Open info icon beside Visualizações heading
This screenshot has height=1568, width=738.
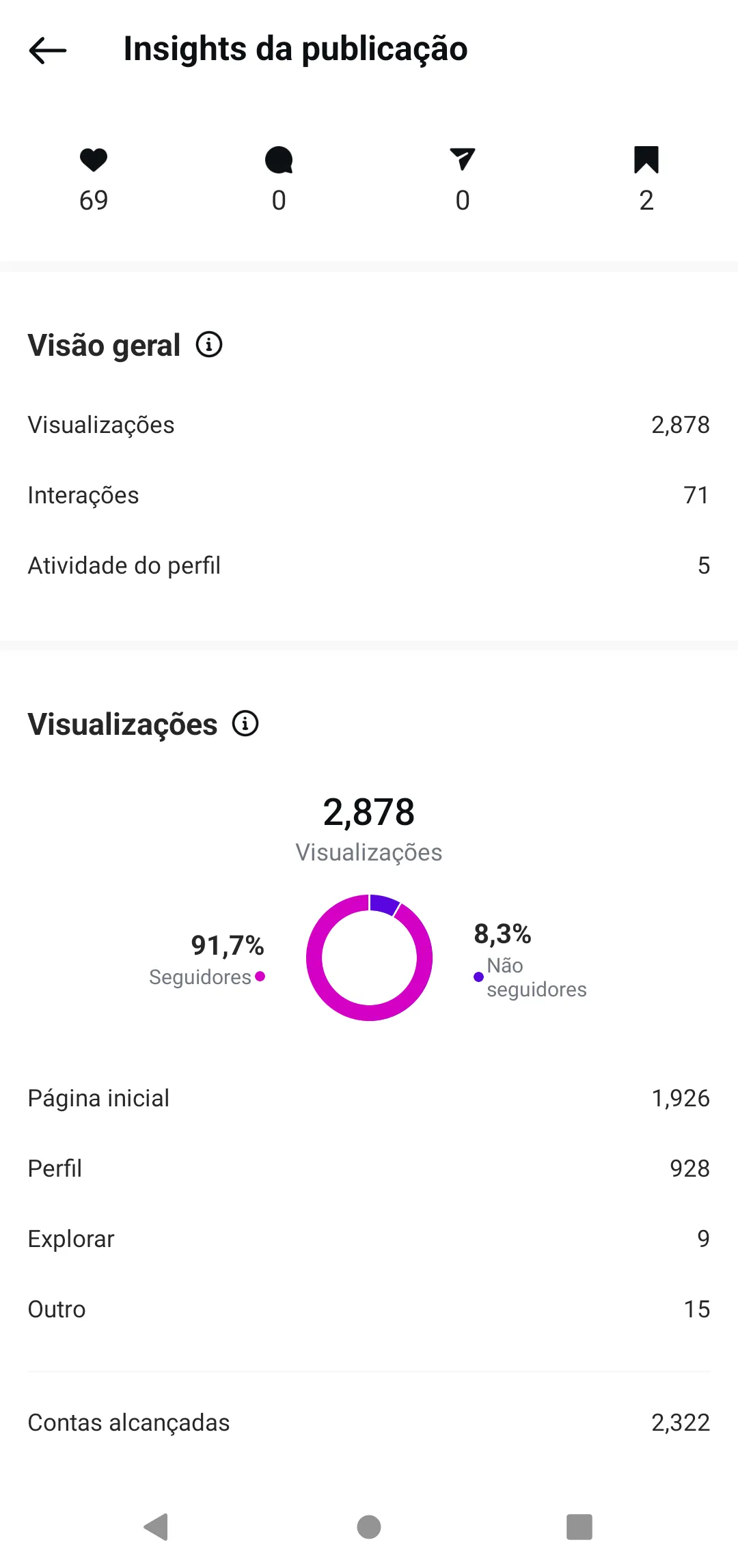245,723
